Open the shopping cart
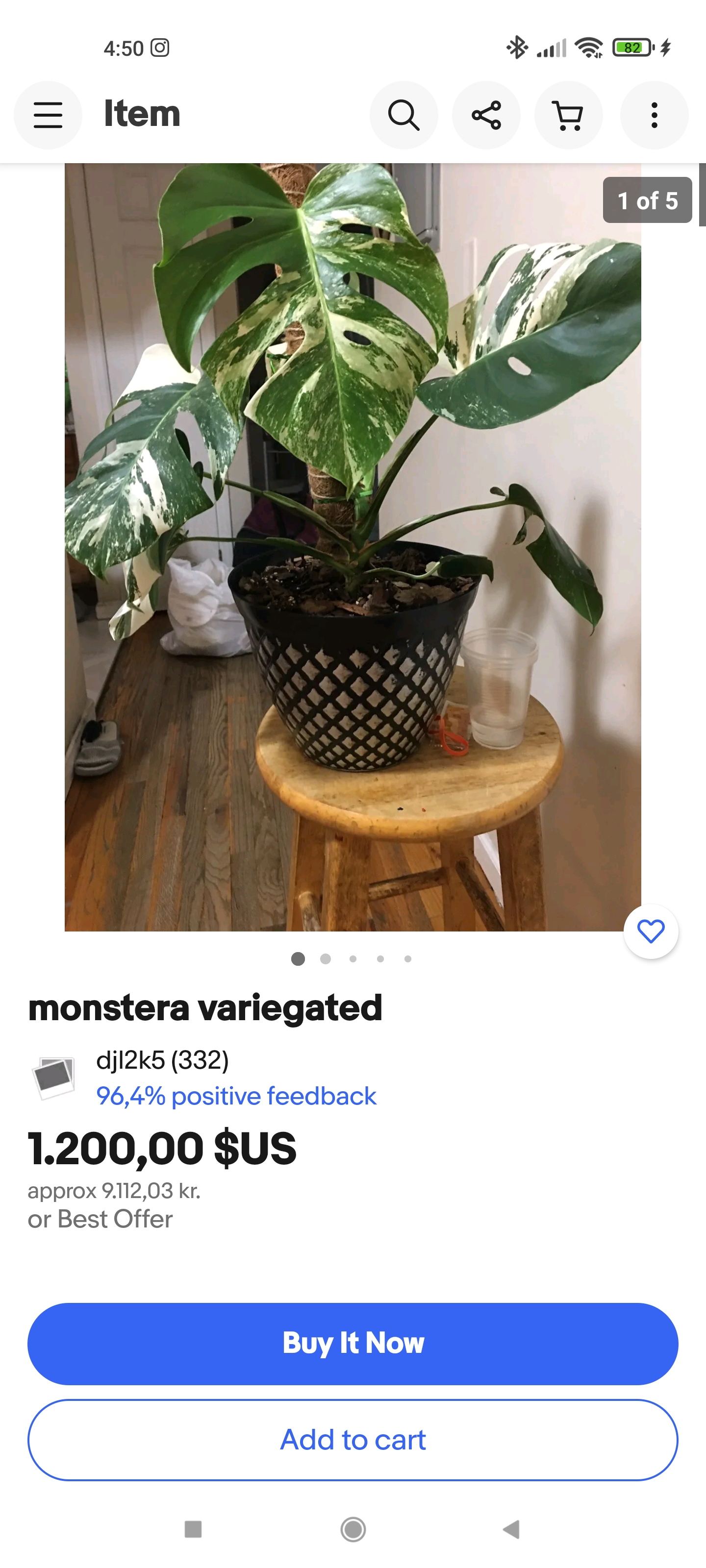Viewport: 706px width, 1568px height. click(568, 115)
